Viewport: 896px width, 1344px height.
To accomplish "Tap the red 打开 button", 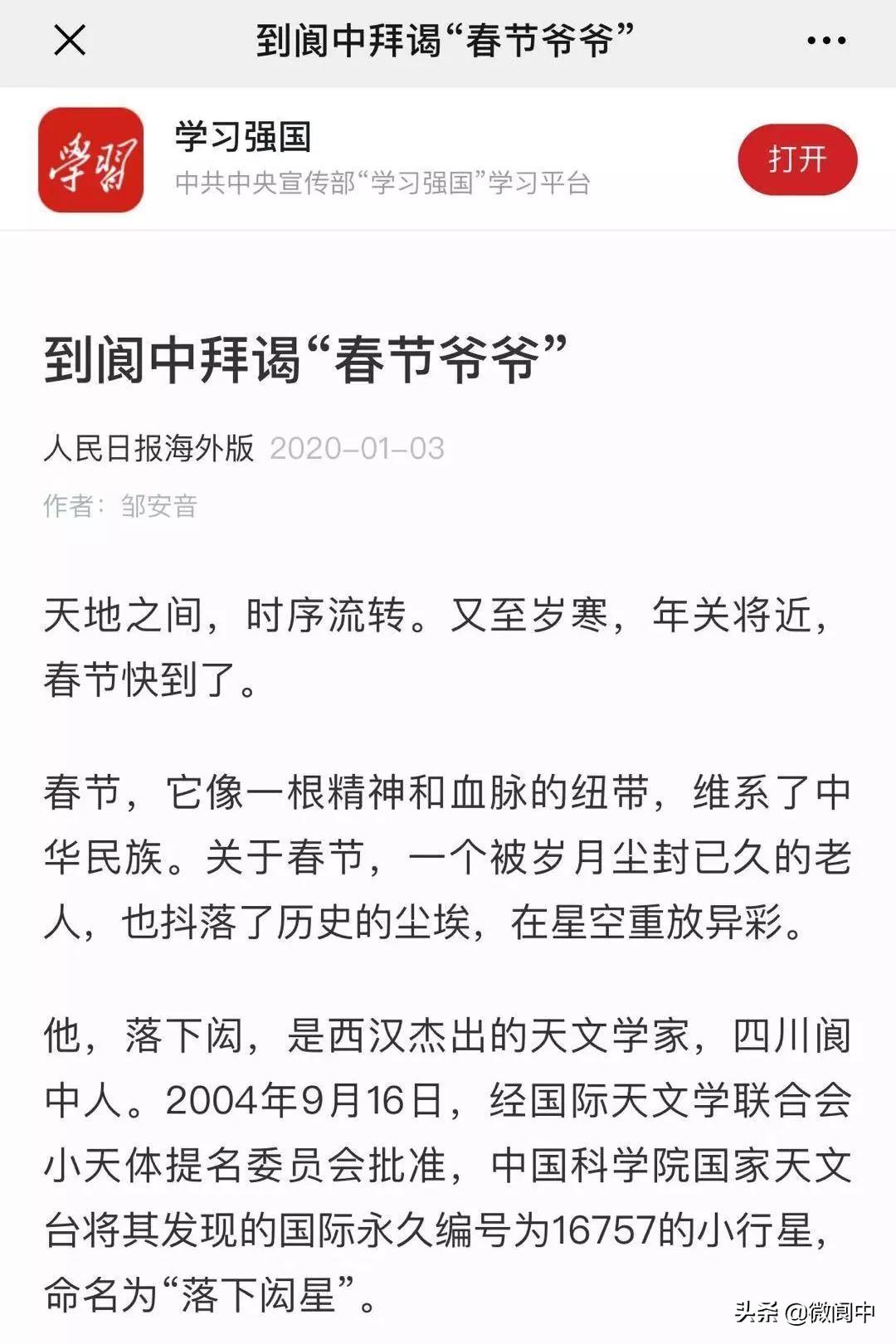I will coord(796,159).
